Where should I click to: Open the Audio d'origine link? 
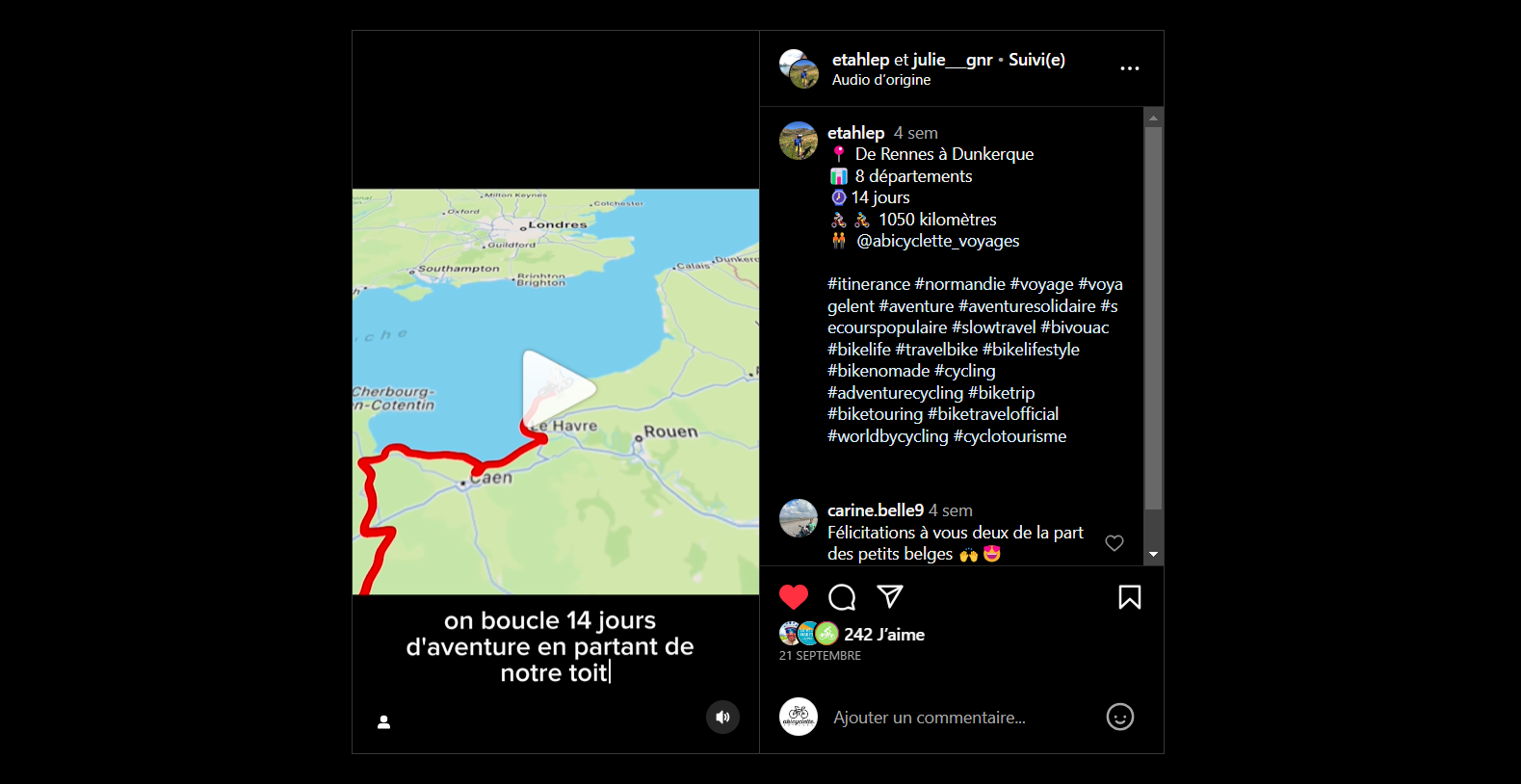[x=880, y=80]
